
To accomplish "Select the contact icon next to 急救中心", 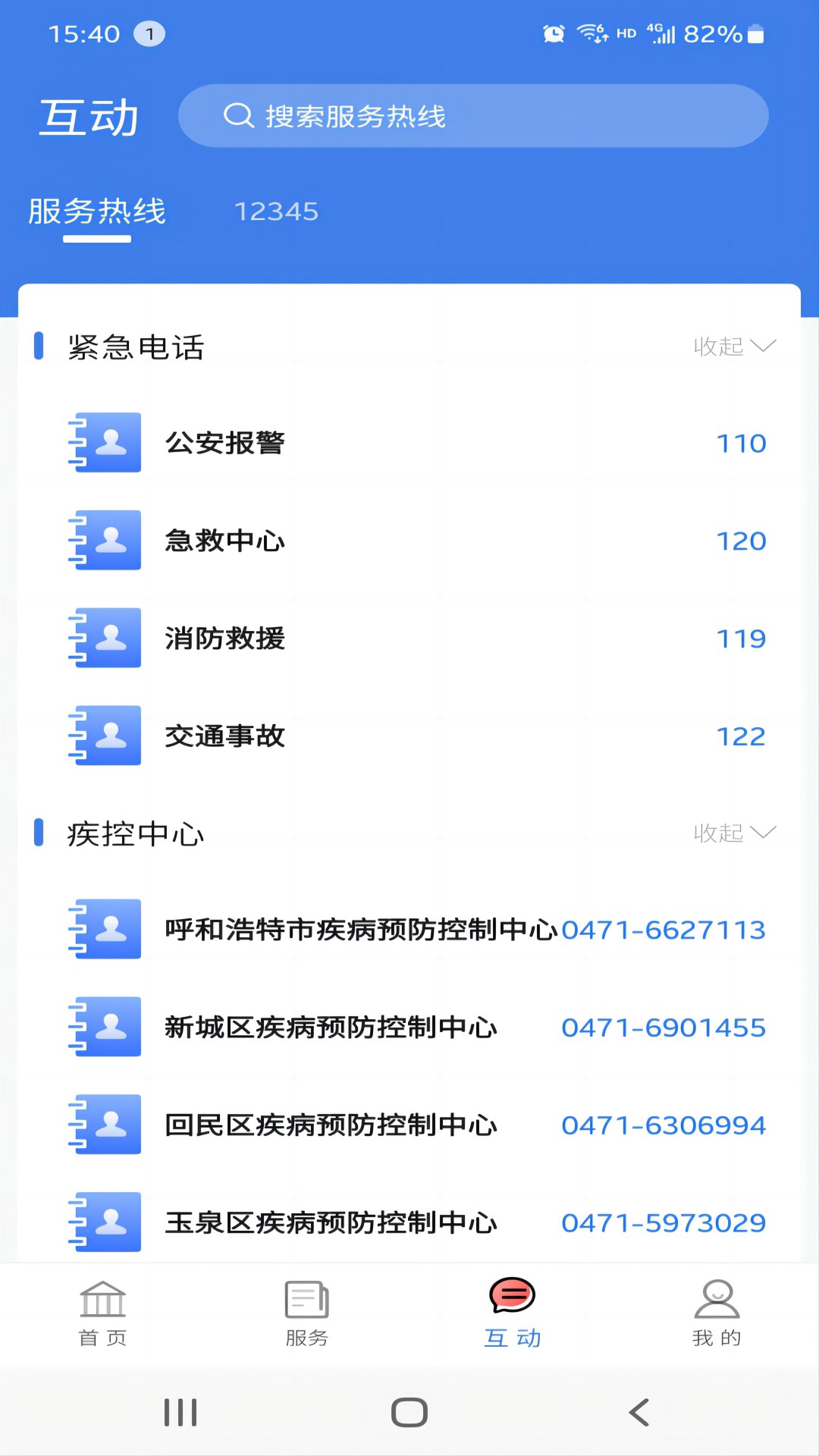I will point(104,541).
